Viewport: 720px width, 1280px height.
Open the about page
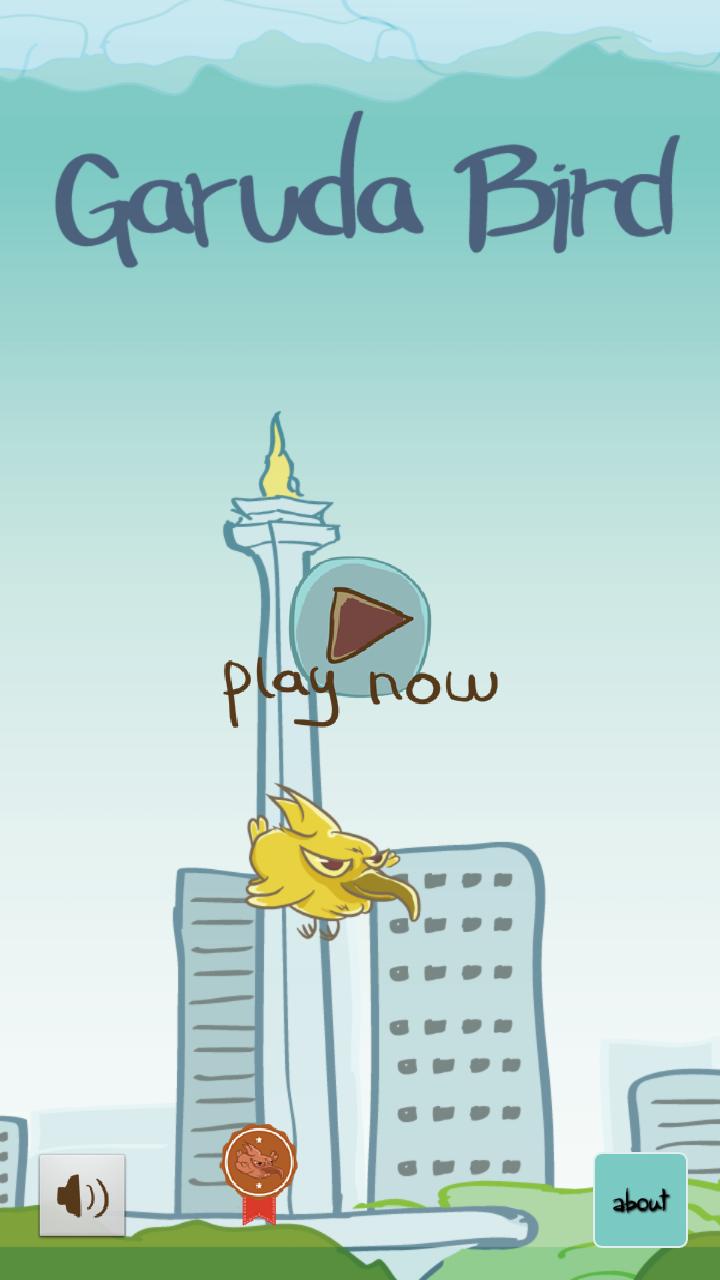(640, 1200)
